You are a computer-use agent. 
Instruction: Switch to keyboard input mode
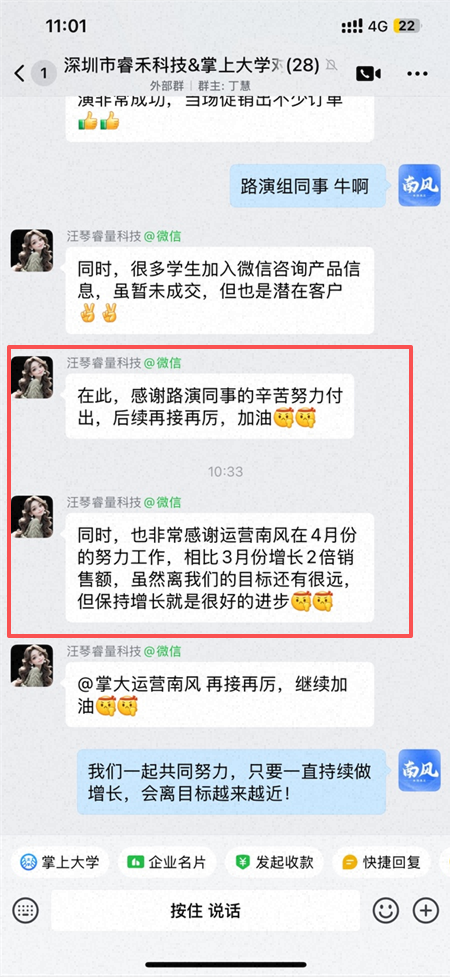pos(25,910)
